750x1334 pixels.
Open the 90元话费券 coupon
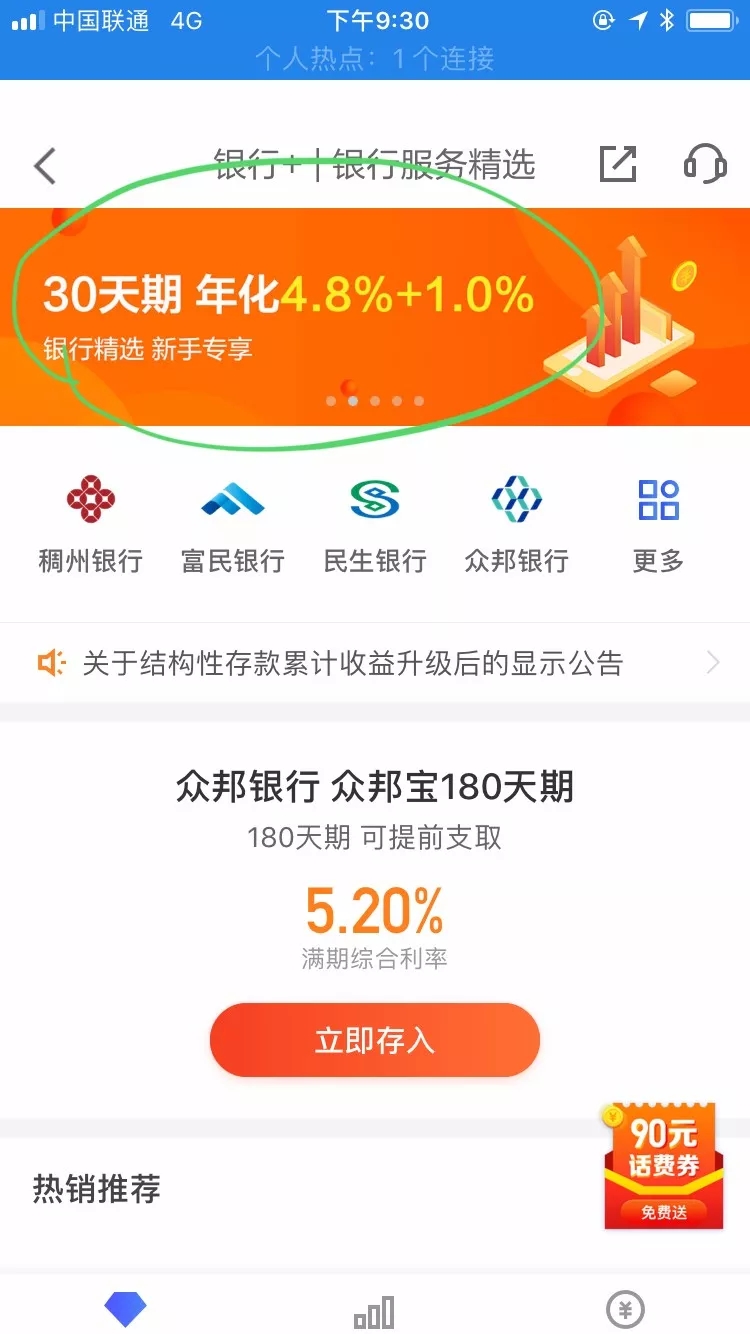[664, 1166]
